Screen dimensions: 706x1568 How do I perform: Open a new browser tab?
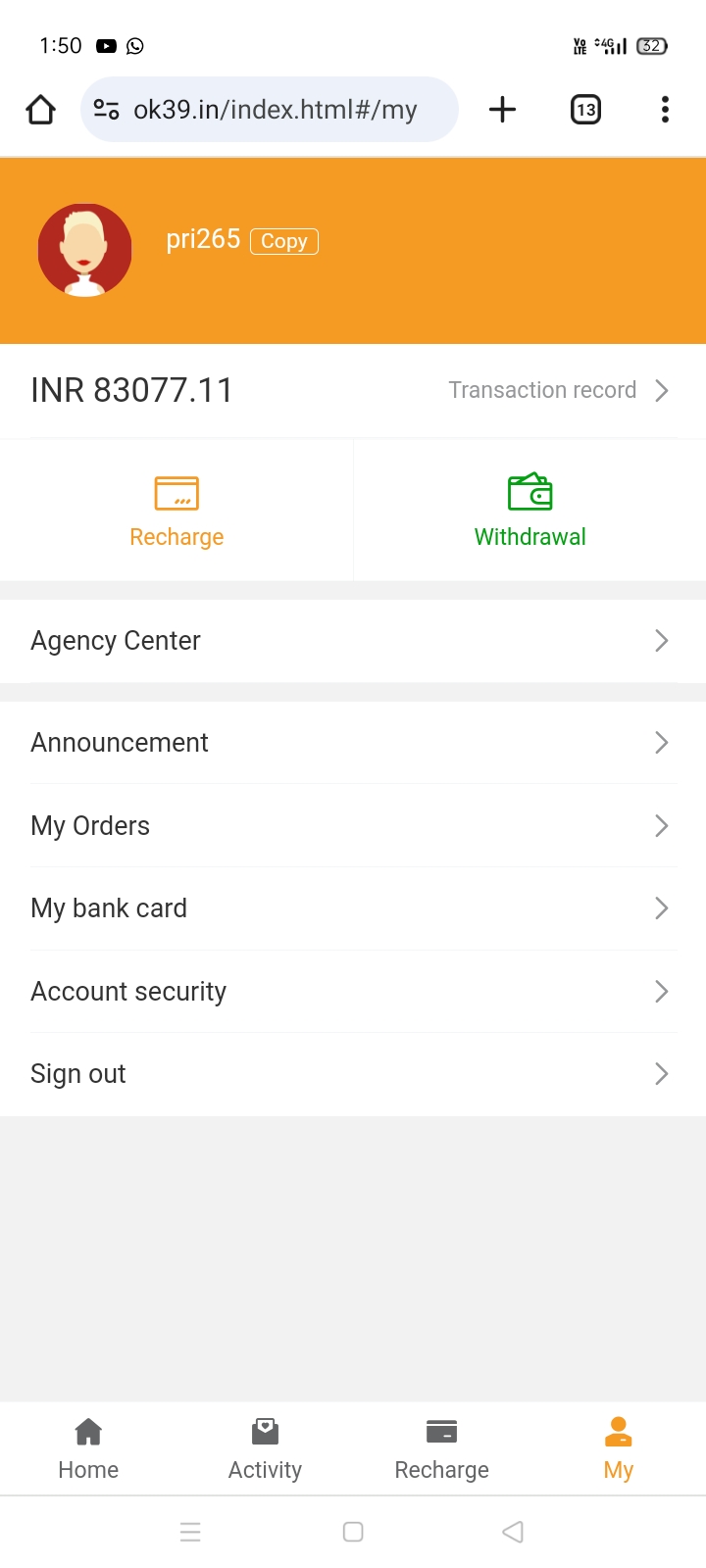pyautogui.click(x=502, y=110)
